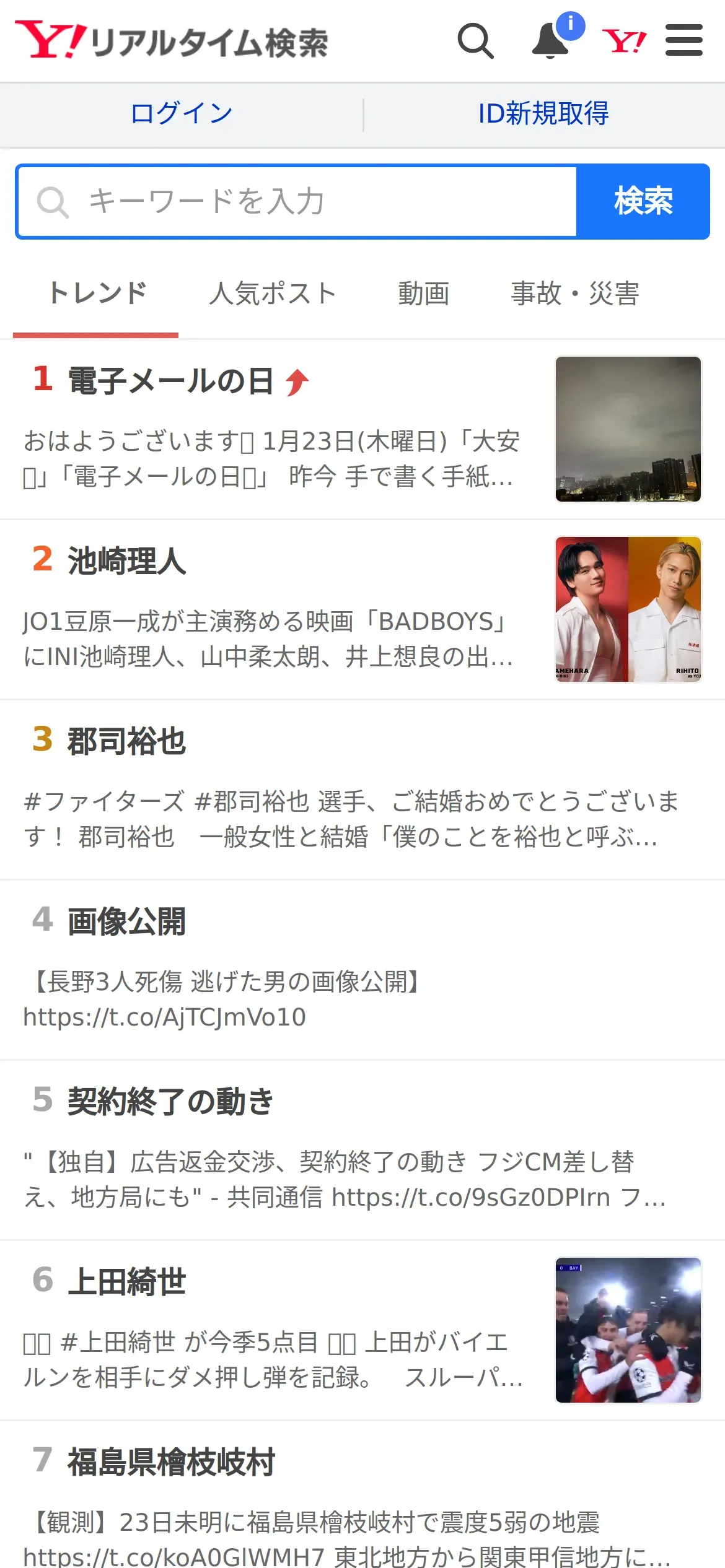Switch to the 事故・災害 tab
Screen dimensions: 725x1568
pos(575,293)
